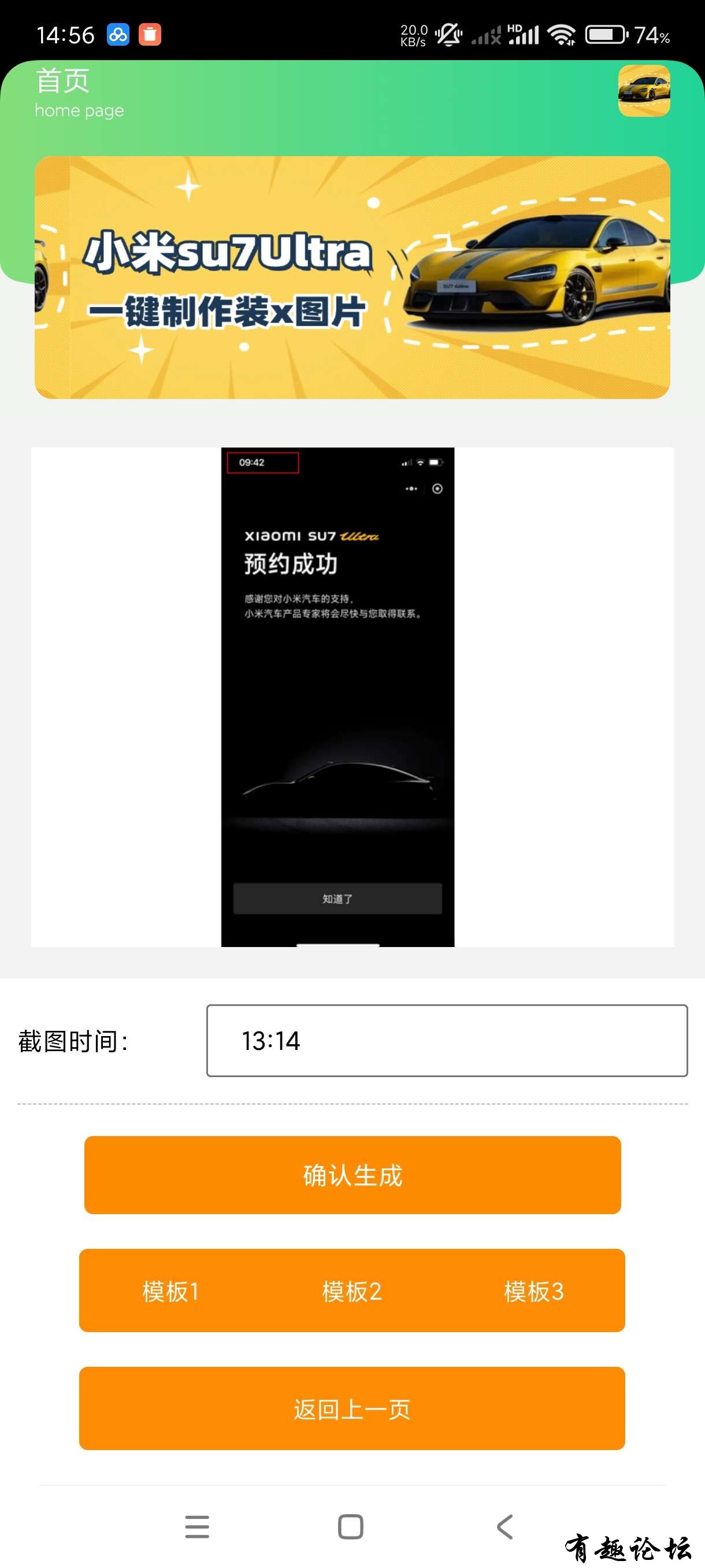Confirm generation with 确认生成
Screen dimensions: 705x1568
pyautogui.click(x=352, y=1175)
